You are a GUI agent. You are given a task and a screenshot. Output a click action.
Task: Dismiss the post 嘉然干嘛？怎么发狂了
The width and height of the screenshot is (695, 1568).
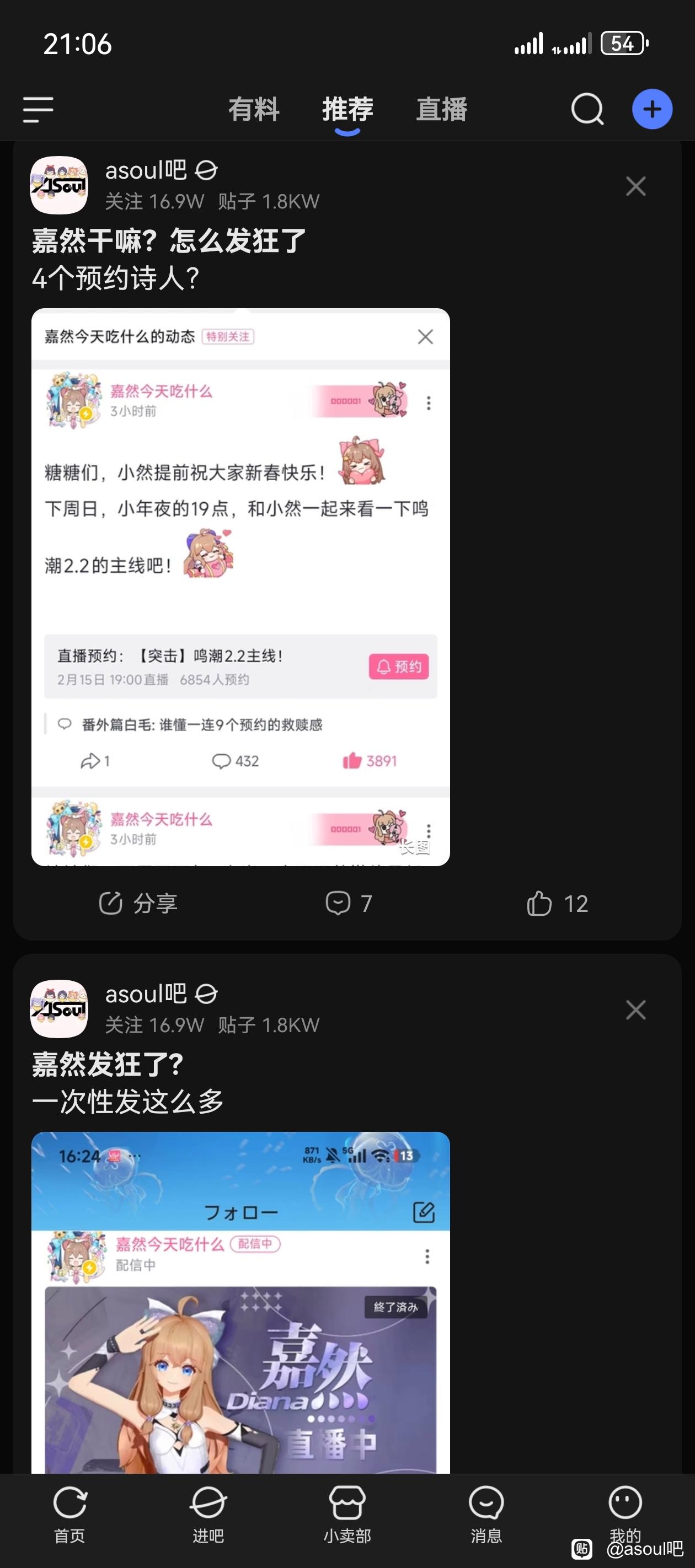[x=635, y=186]
